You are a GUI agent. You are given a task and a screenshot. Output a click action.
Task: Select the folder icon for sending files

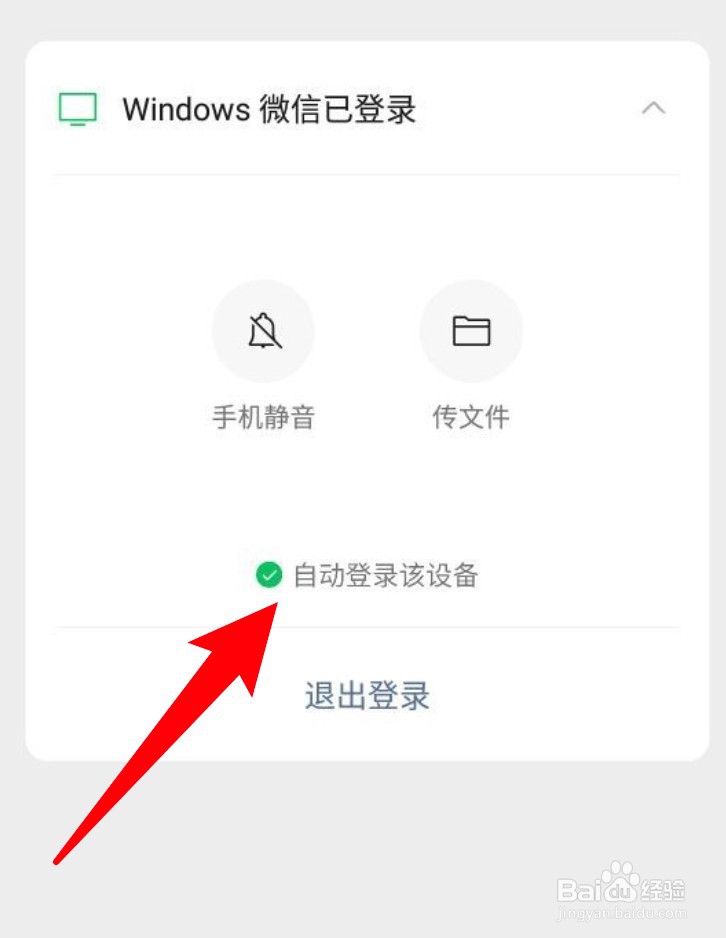(471, 331)
